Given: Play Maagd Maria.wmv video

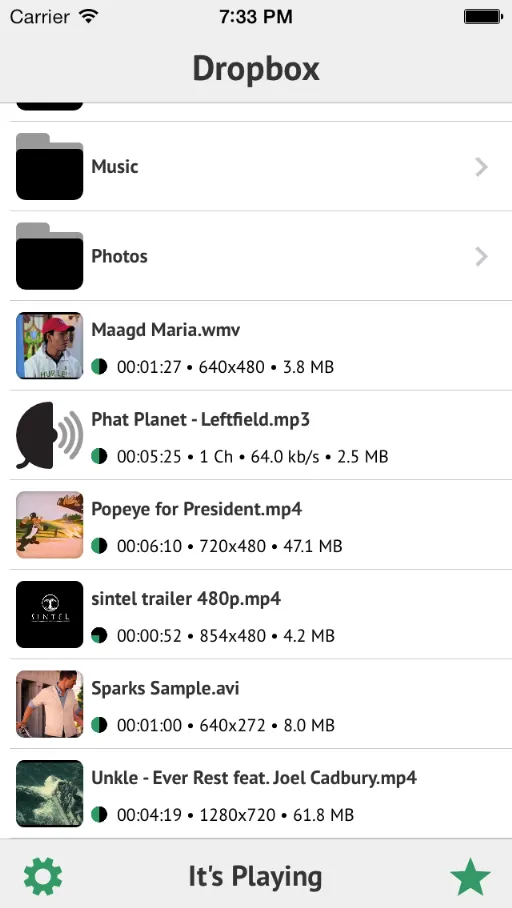Looking at the screenshot, I should (256, 346).
